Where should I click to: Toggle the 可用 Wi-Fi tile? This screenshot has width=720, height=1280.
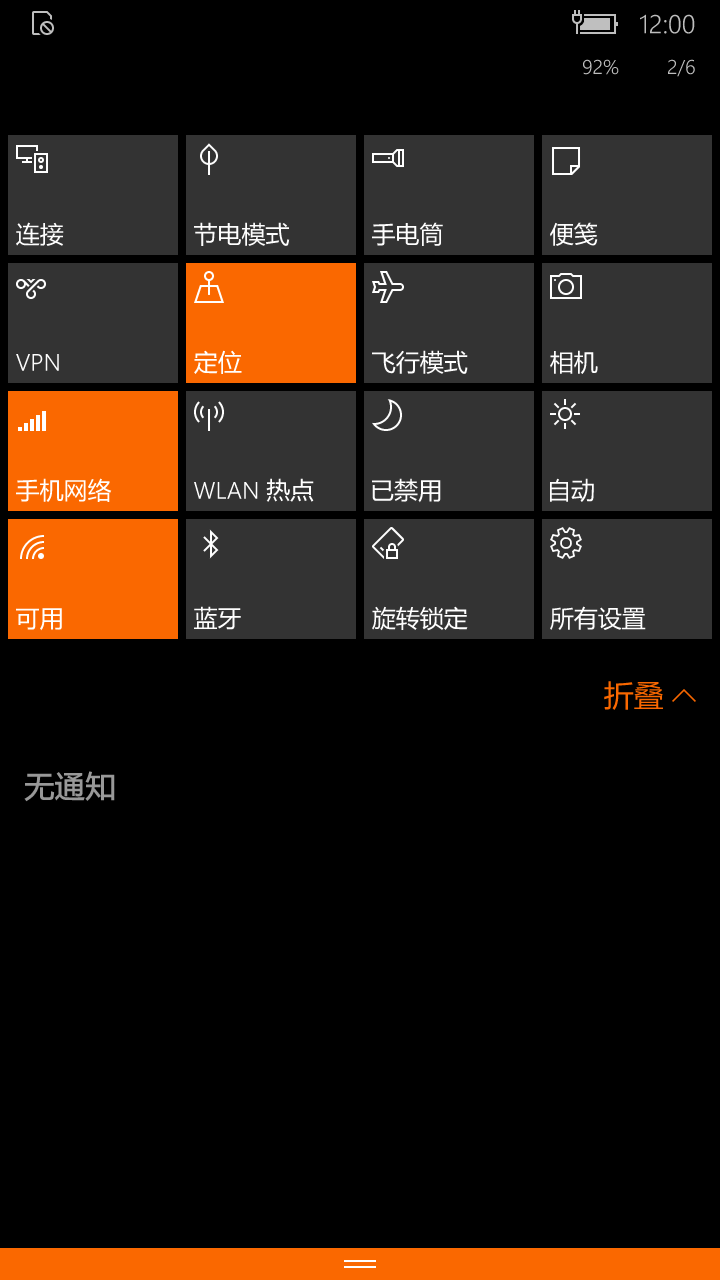click(93, 579)
